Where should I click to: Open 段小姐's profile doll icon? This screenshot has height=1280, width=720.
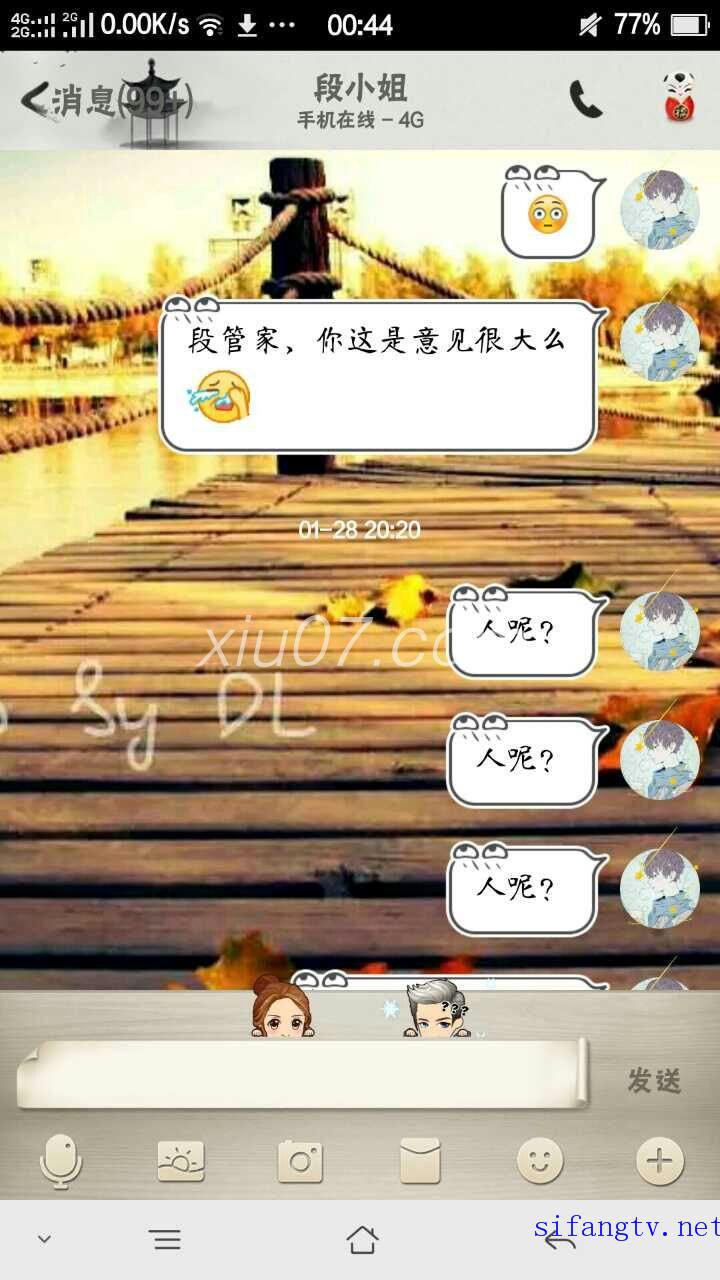pyautogui.click(x=680, y=97)
